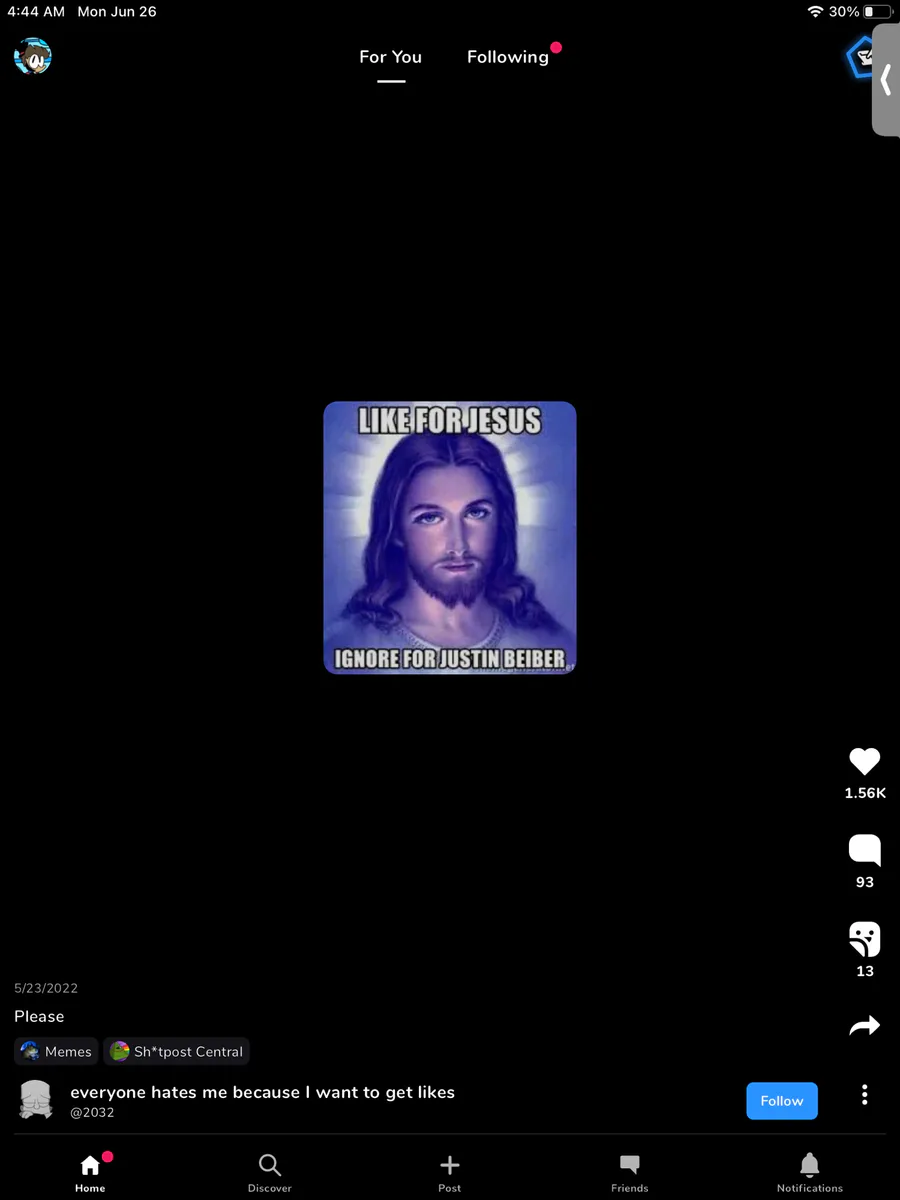The width and height of the screenshot is (900, 1200).
Task: Open the blue pentagon badge icon
Action: click(859, 57)
